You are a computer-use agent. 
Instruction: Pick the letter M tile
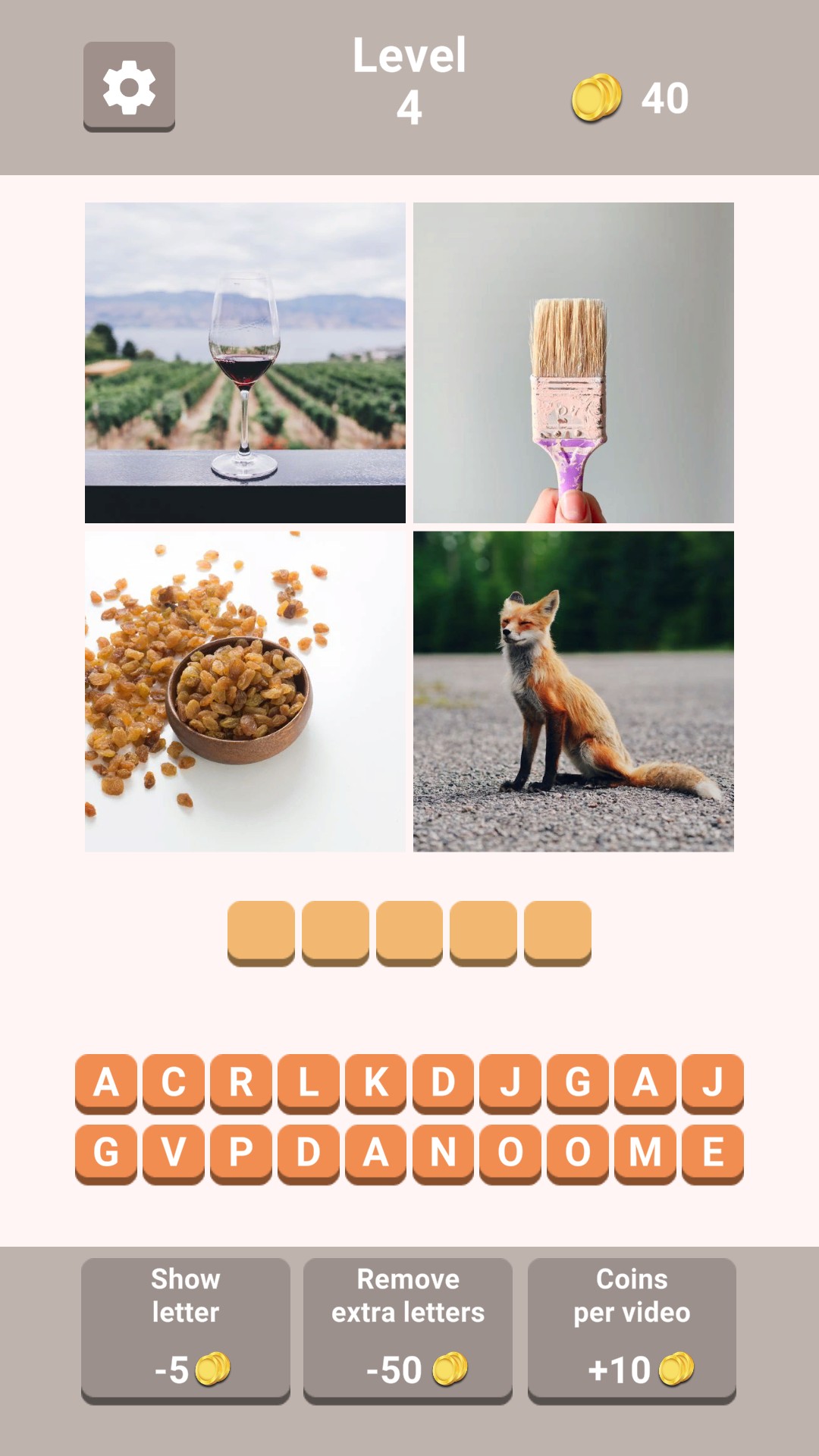click(x=645, y=1153)
